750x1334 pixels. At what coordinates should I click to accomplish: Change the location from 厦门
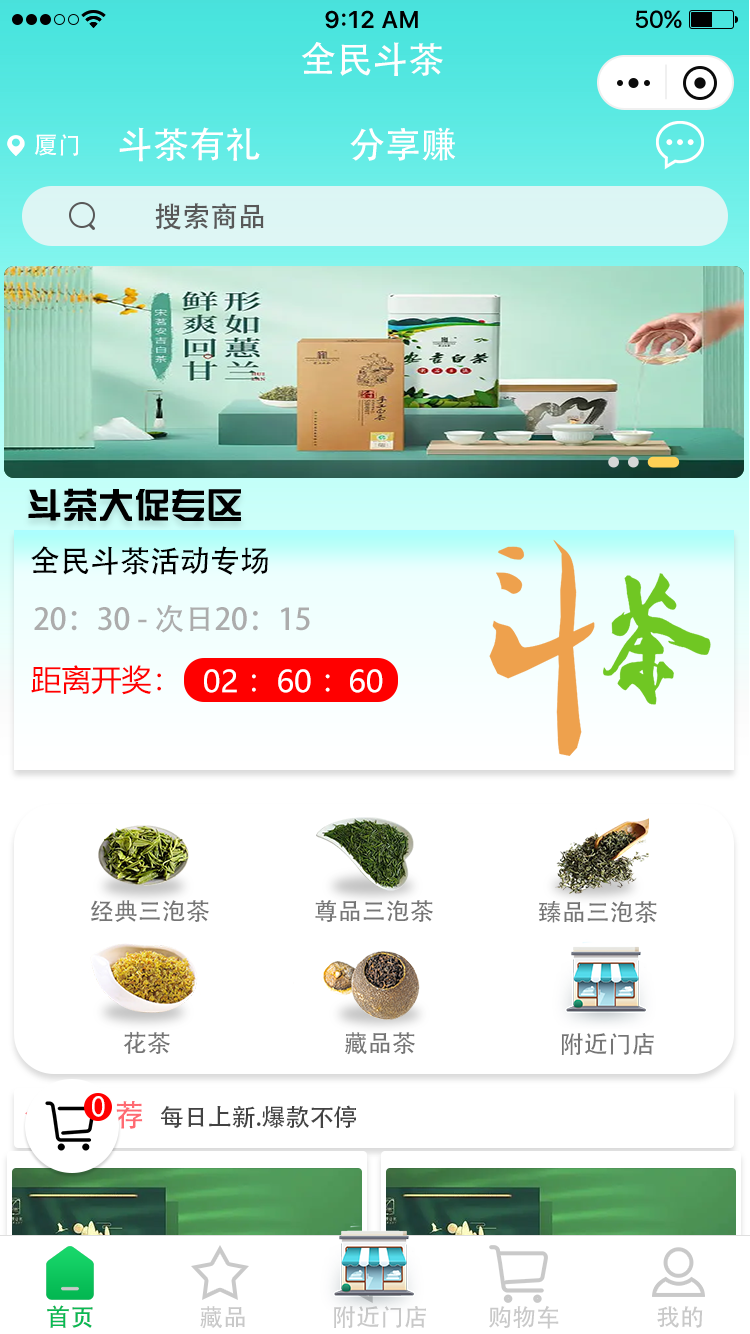pos(44,146)
